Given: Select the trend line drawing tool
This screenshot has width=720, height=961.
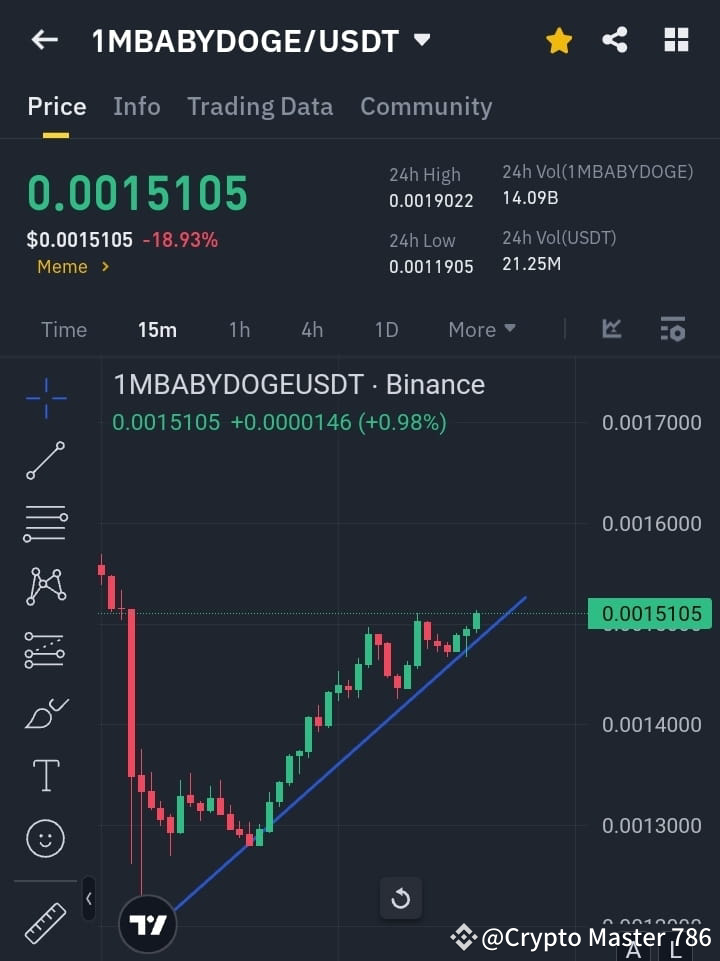Looking at the screenshot, I should [45, 461].
